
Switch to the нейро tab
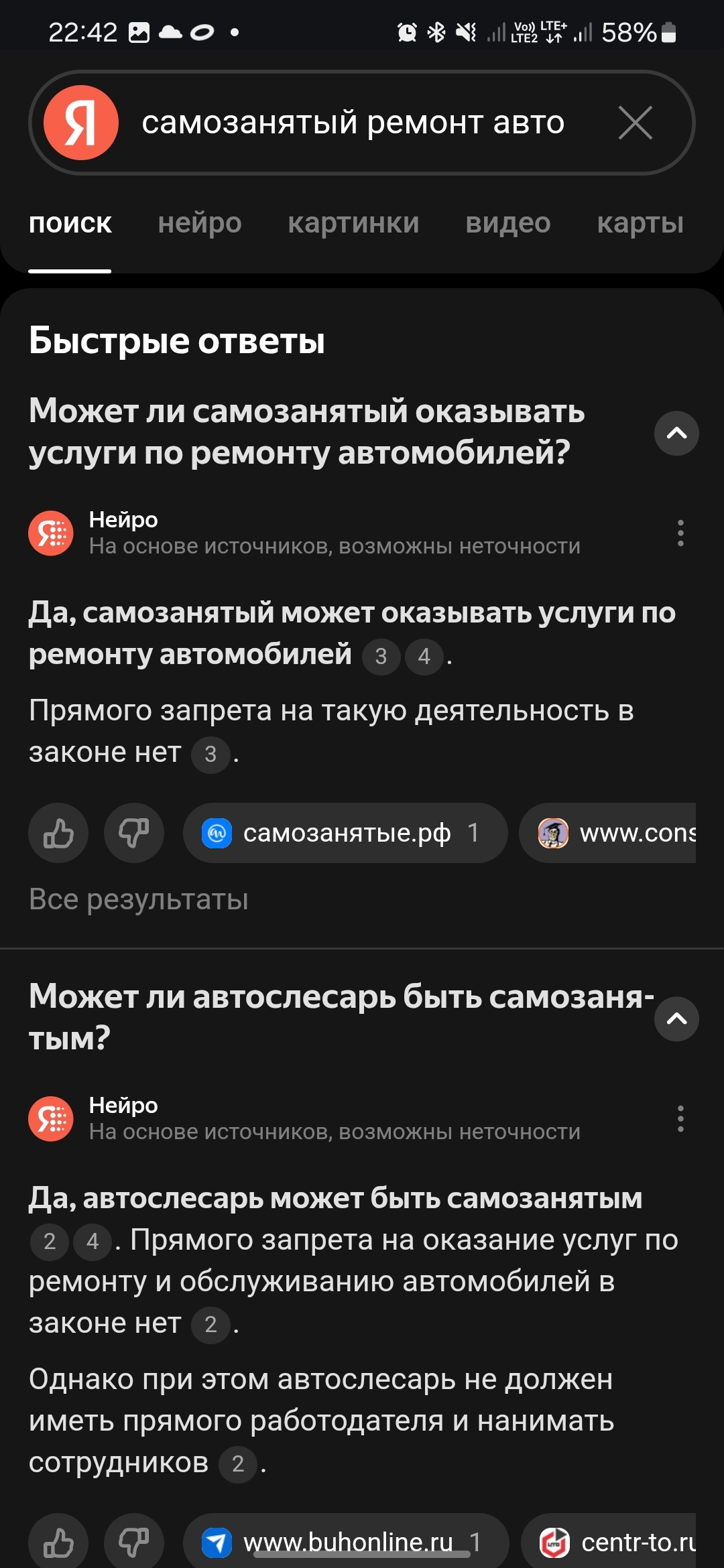click(200, 223)
